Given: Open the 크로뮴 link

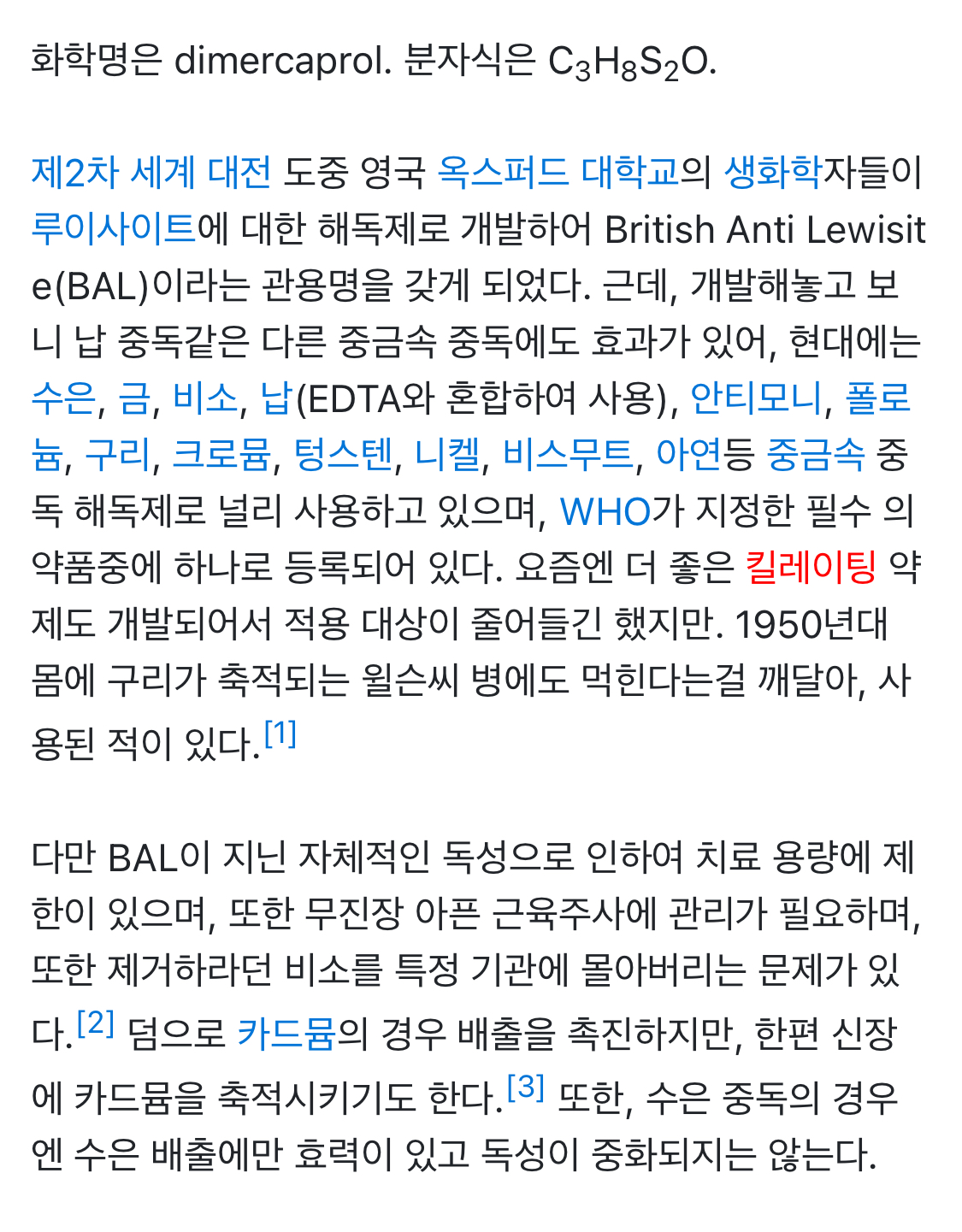Looking at the screenshot, I should pyautogui.click(x=221, y=455).
